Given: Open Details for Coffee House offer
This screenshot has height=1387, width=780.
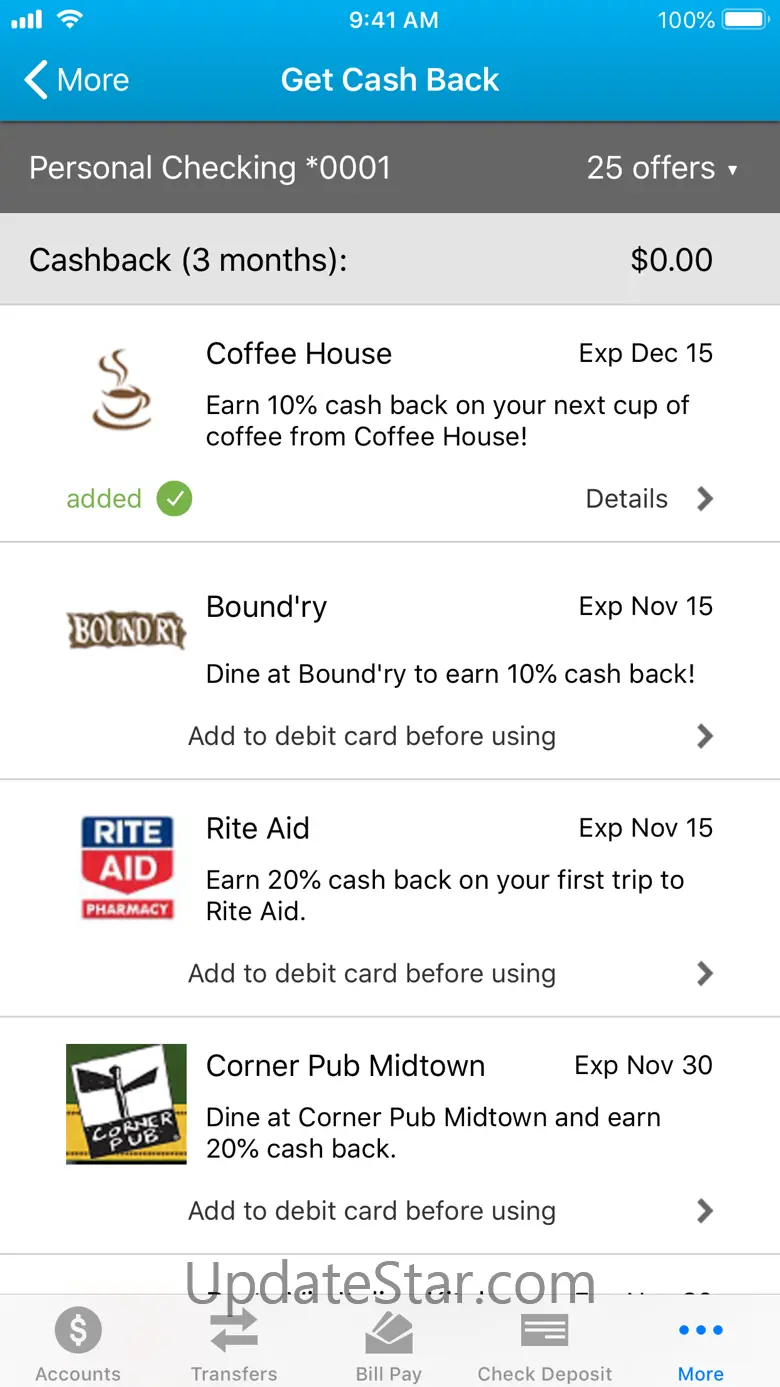Looking at the screenshot, I should [649, 499].
